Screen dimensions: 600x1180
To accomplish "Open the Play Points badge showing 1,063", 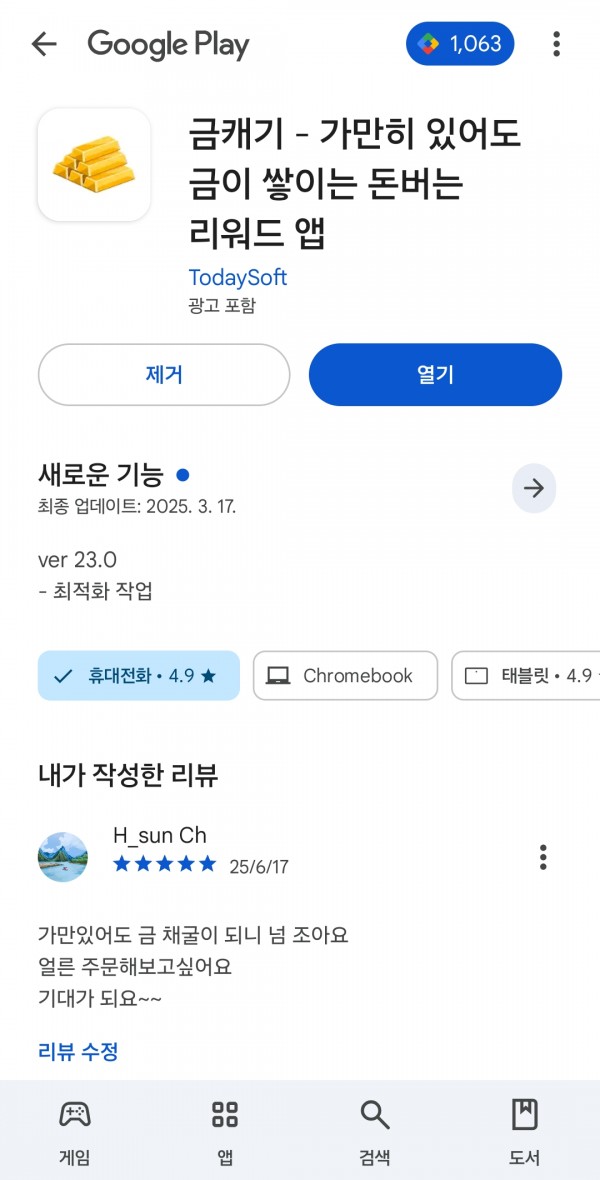I will pos(460,44).
